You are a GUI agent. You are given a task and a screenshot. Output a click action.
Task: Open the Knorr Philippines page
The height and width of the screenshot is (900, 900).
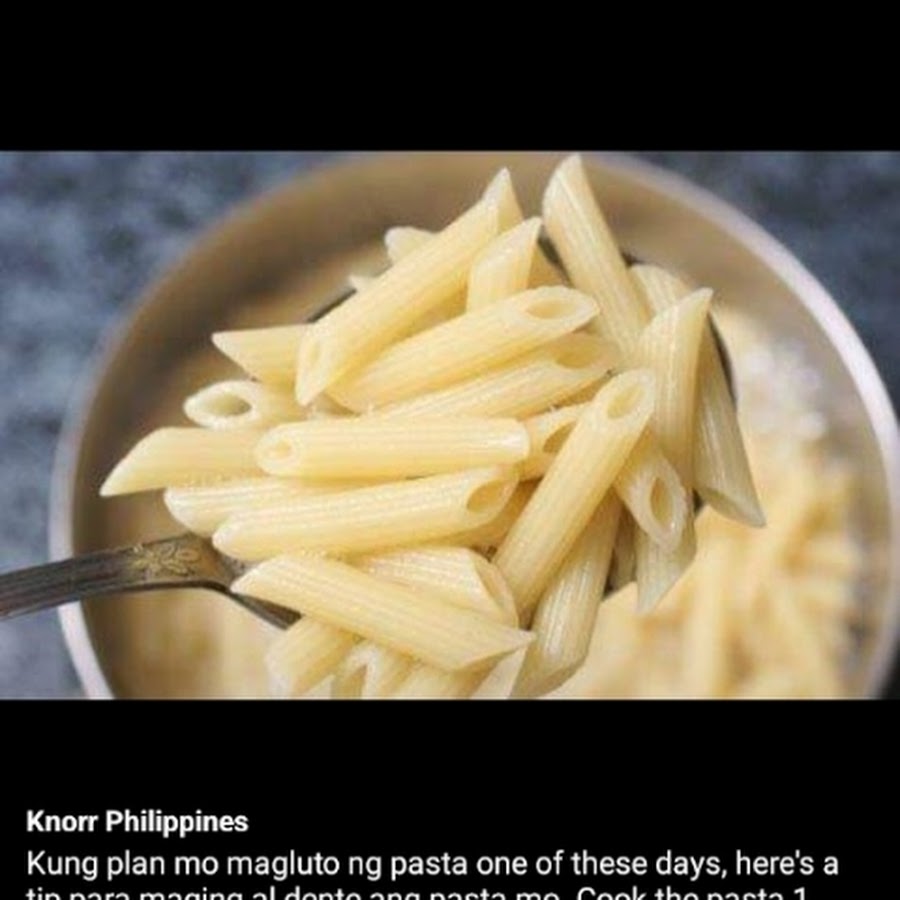pyautogui.click(x=137, y=822)
